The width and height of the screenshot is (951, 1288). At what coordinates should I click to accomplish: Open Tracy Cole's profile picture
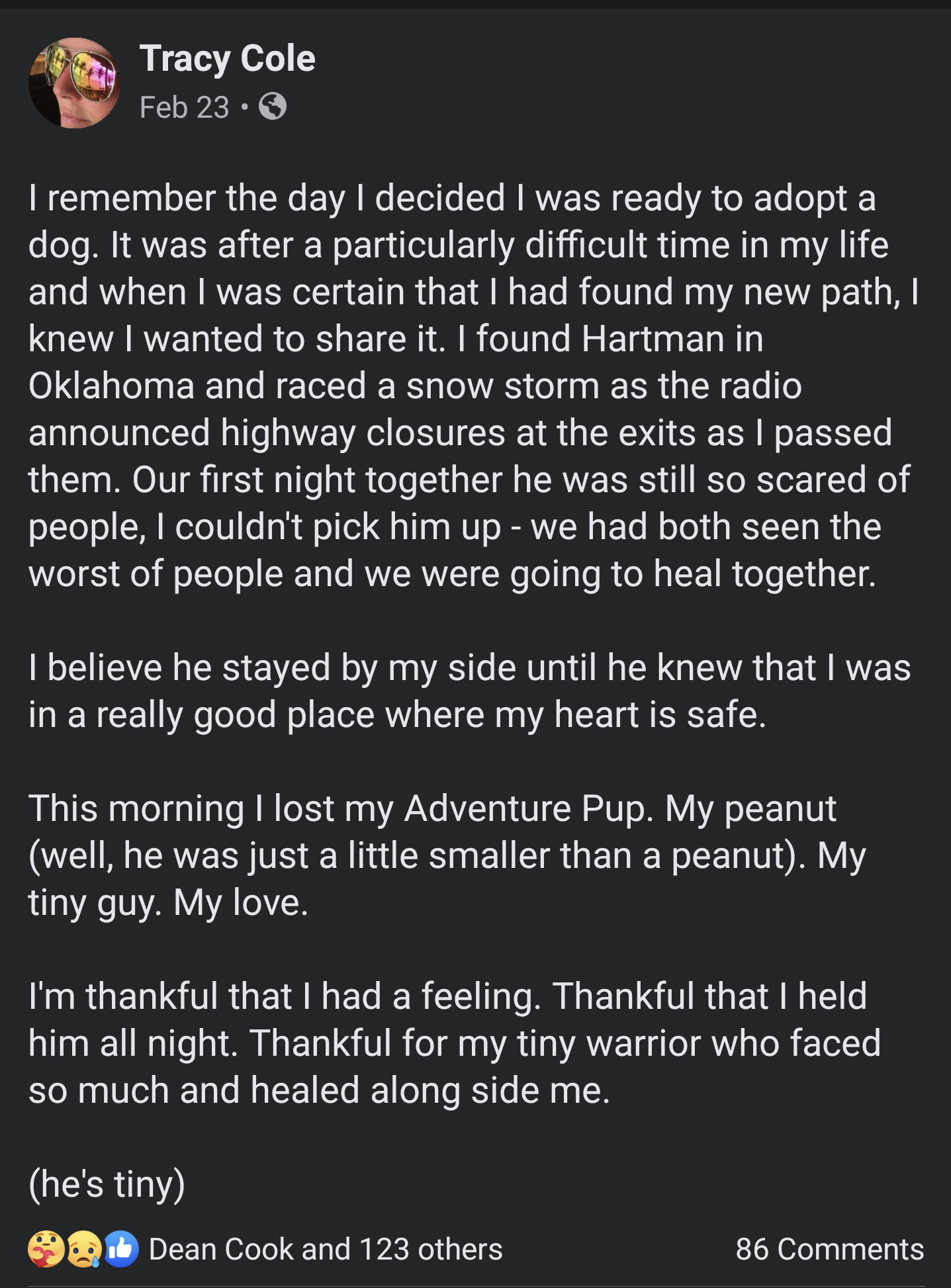[x=74, y=83]
